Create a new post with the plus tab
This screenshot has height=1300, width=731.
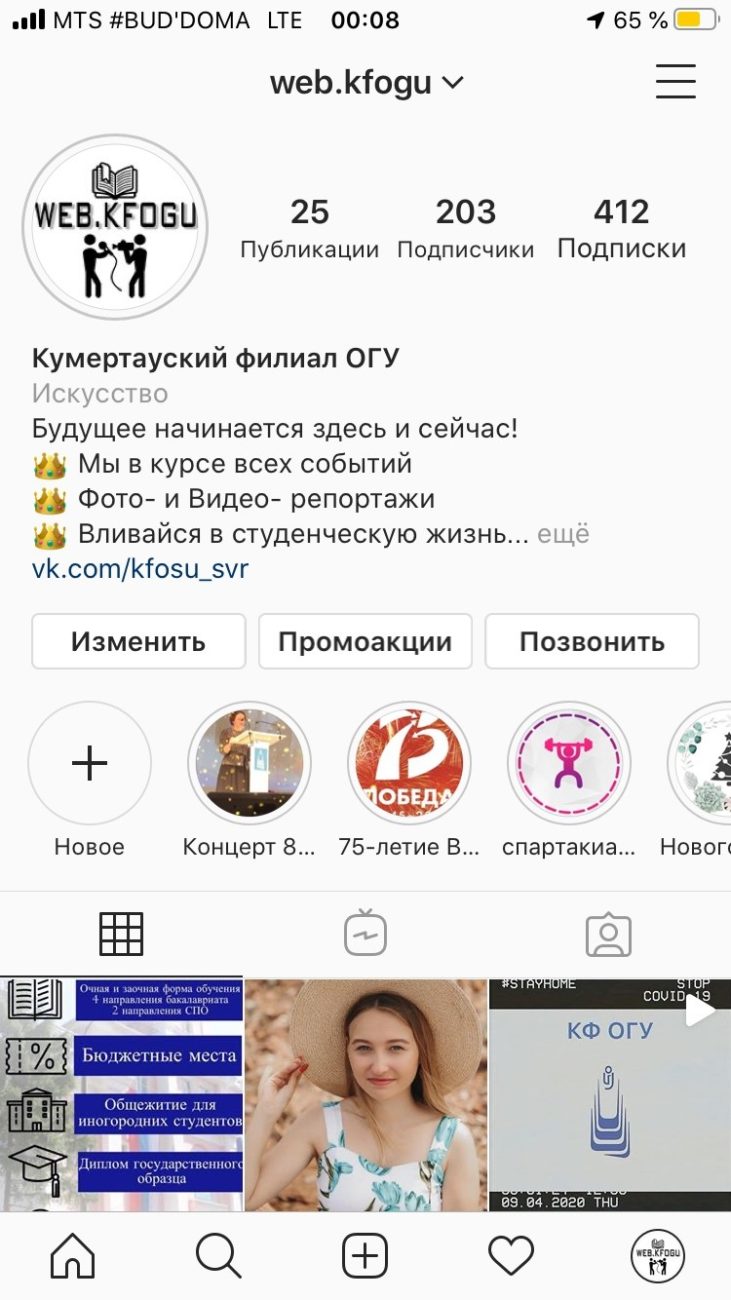pos(365,1255)
